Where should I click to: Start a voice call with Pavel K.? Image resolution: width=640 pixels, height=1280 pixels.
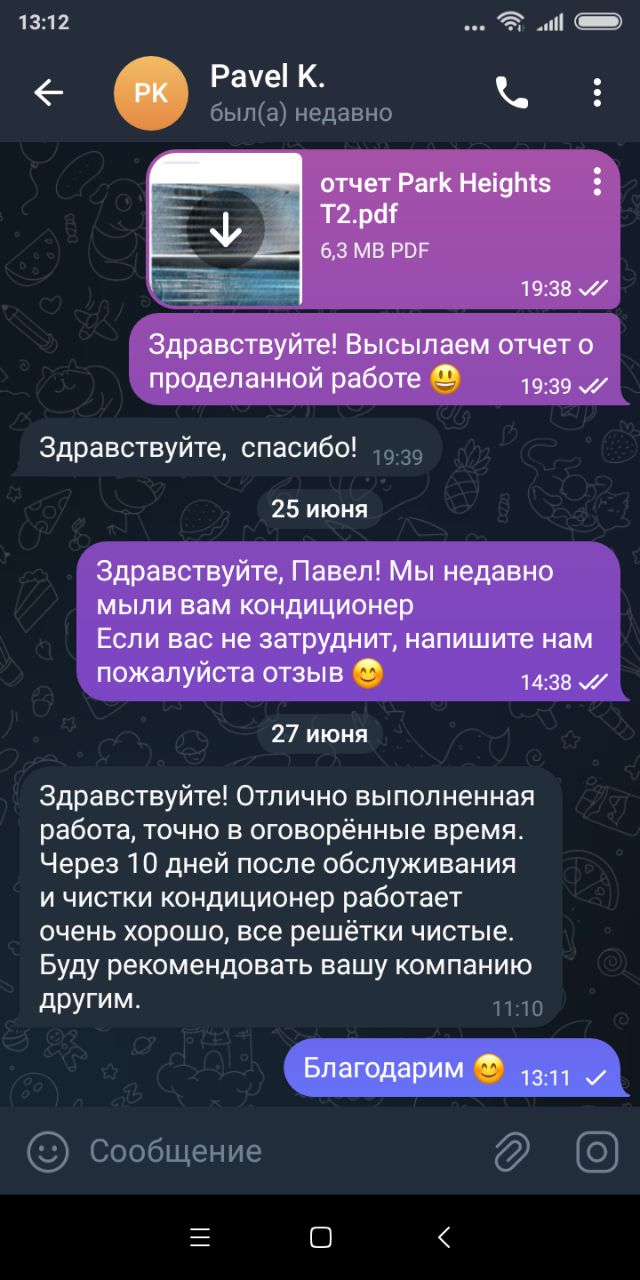[x=512, y=93]
